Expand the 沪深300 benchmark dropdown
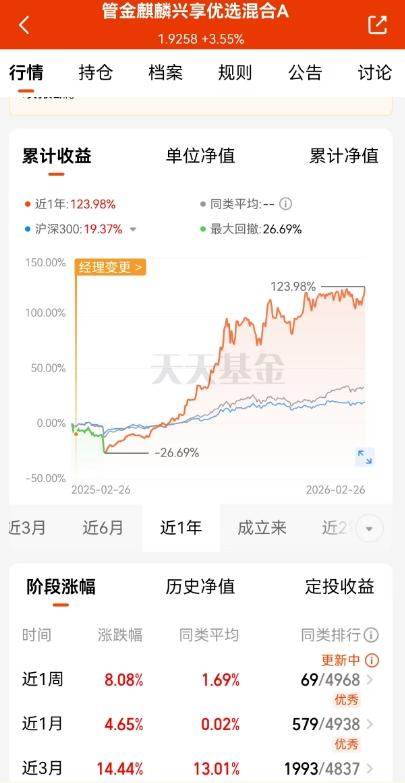The height and width of the screenshot is (783, 405). point(133,230)
